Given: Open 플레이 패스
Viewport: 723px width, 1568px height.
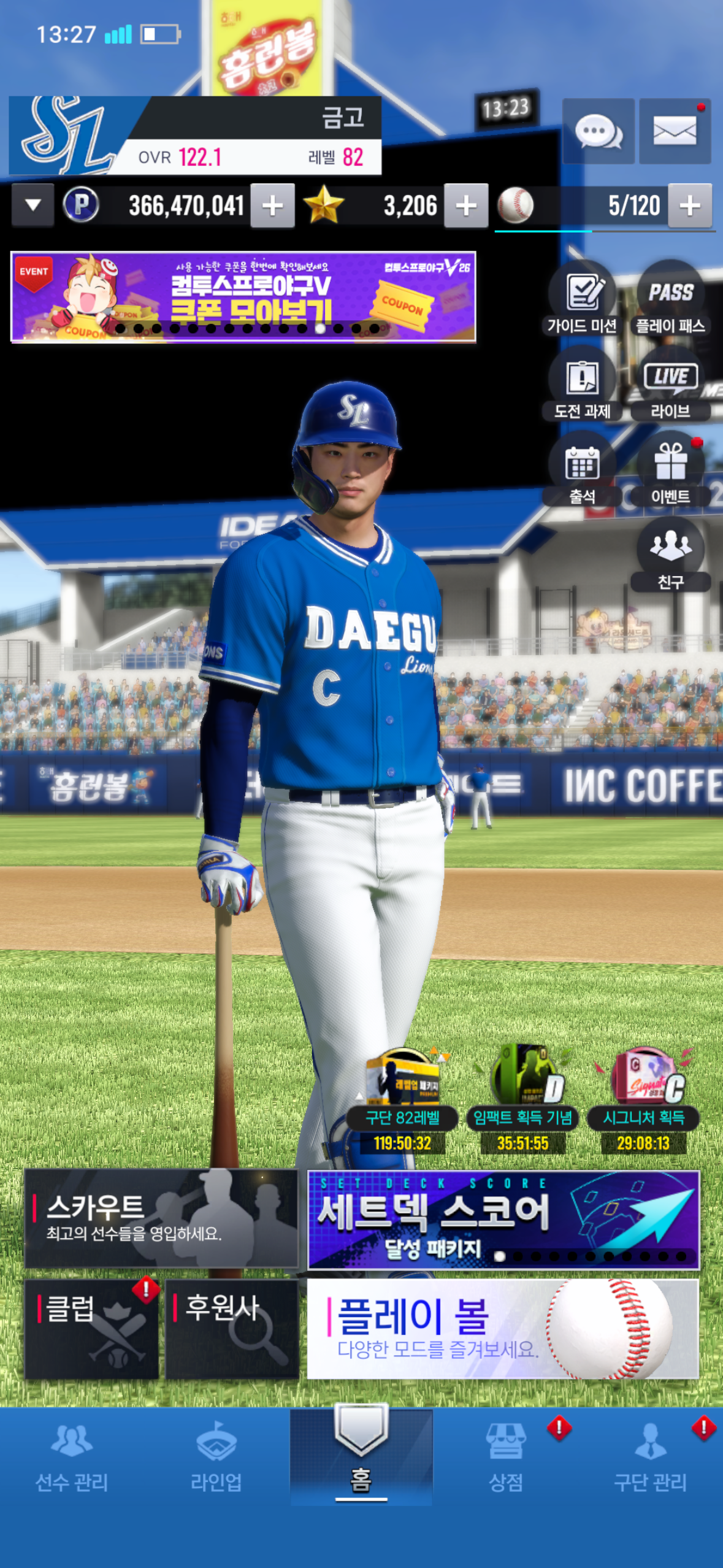Looking at the screenshot, I should (670, 299).
